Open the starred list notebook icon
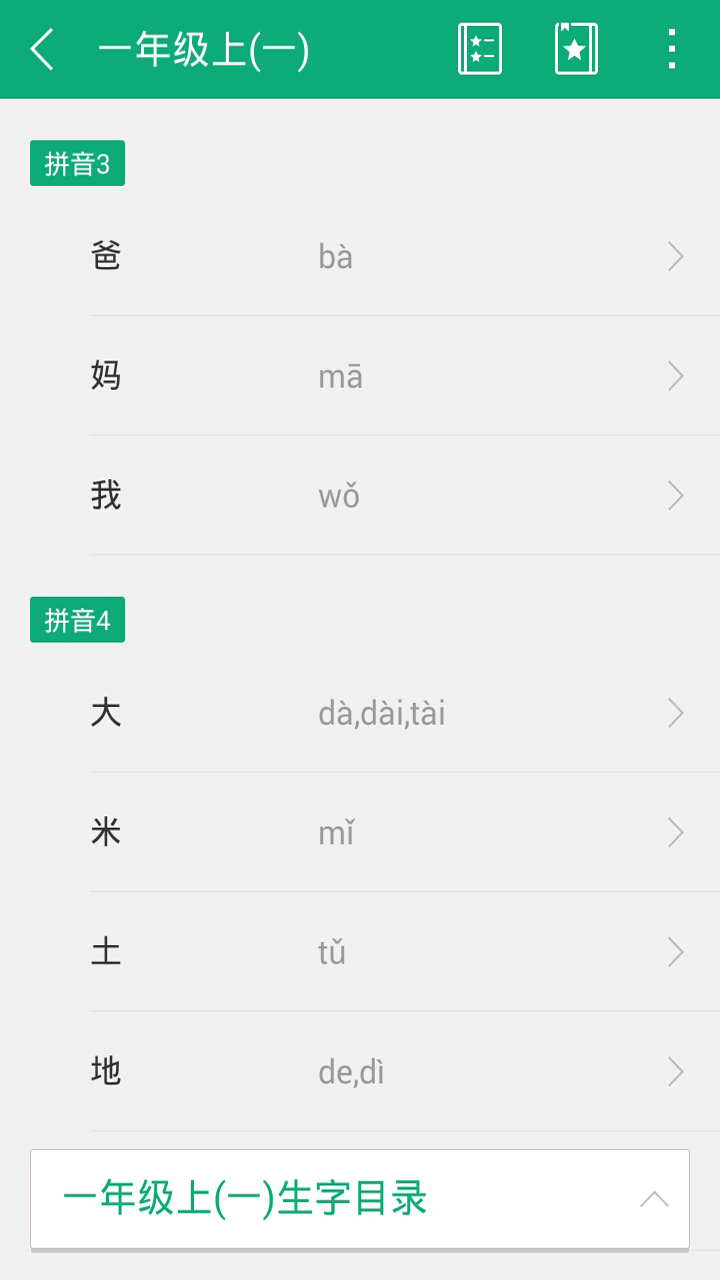720x1280 pixels. tap(480, 49)
